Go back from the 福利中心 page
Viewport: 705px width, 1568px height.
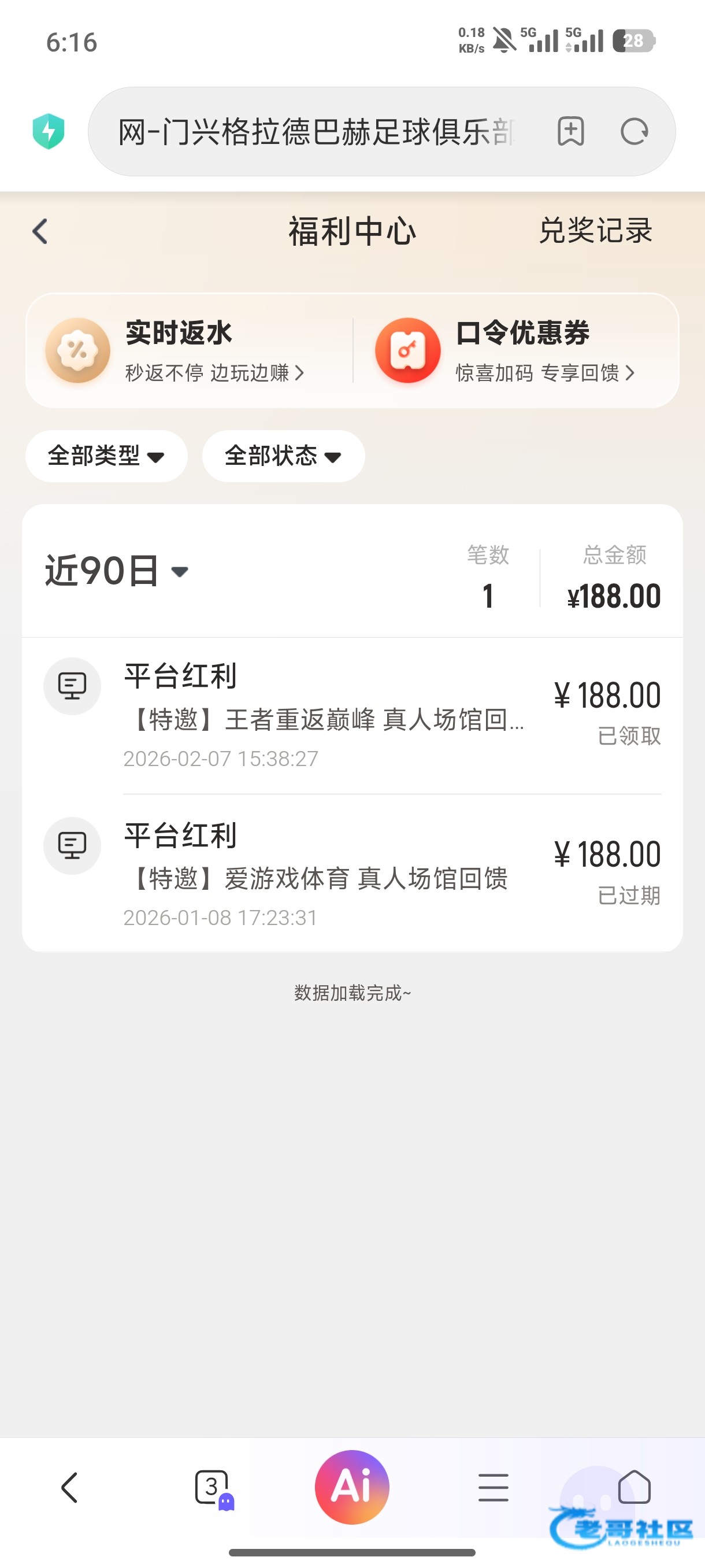click(x=40, y=231)
